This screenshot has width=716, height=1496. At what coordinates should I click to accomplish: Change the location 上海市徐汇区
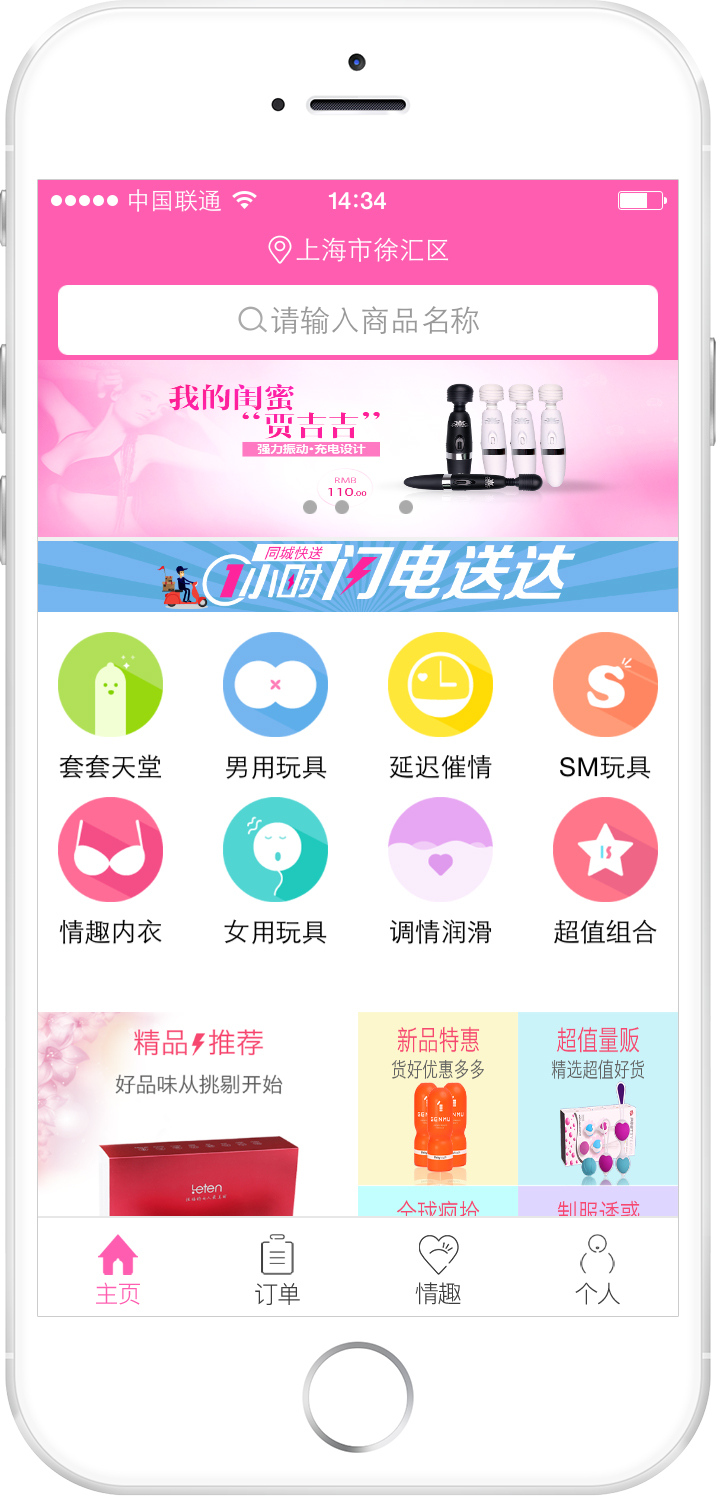[359, 250]
